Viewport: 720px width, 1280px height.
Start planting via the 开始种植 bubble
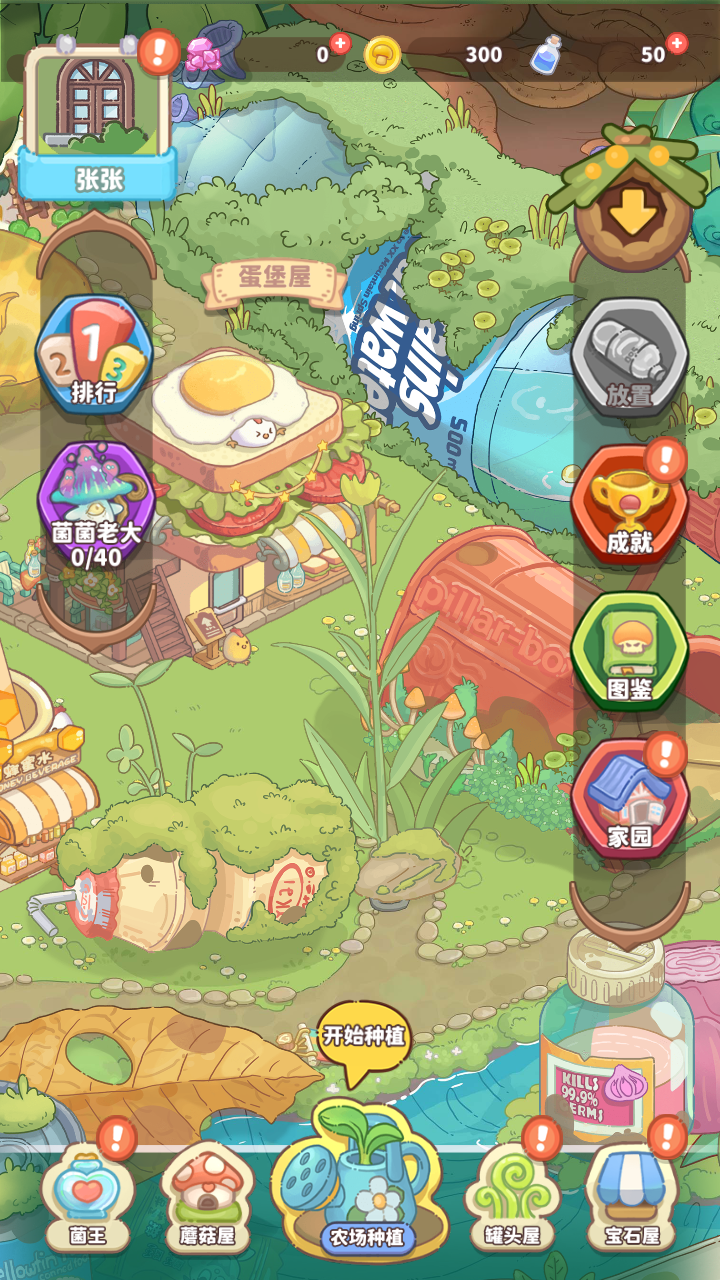364,1037
